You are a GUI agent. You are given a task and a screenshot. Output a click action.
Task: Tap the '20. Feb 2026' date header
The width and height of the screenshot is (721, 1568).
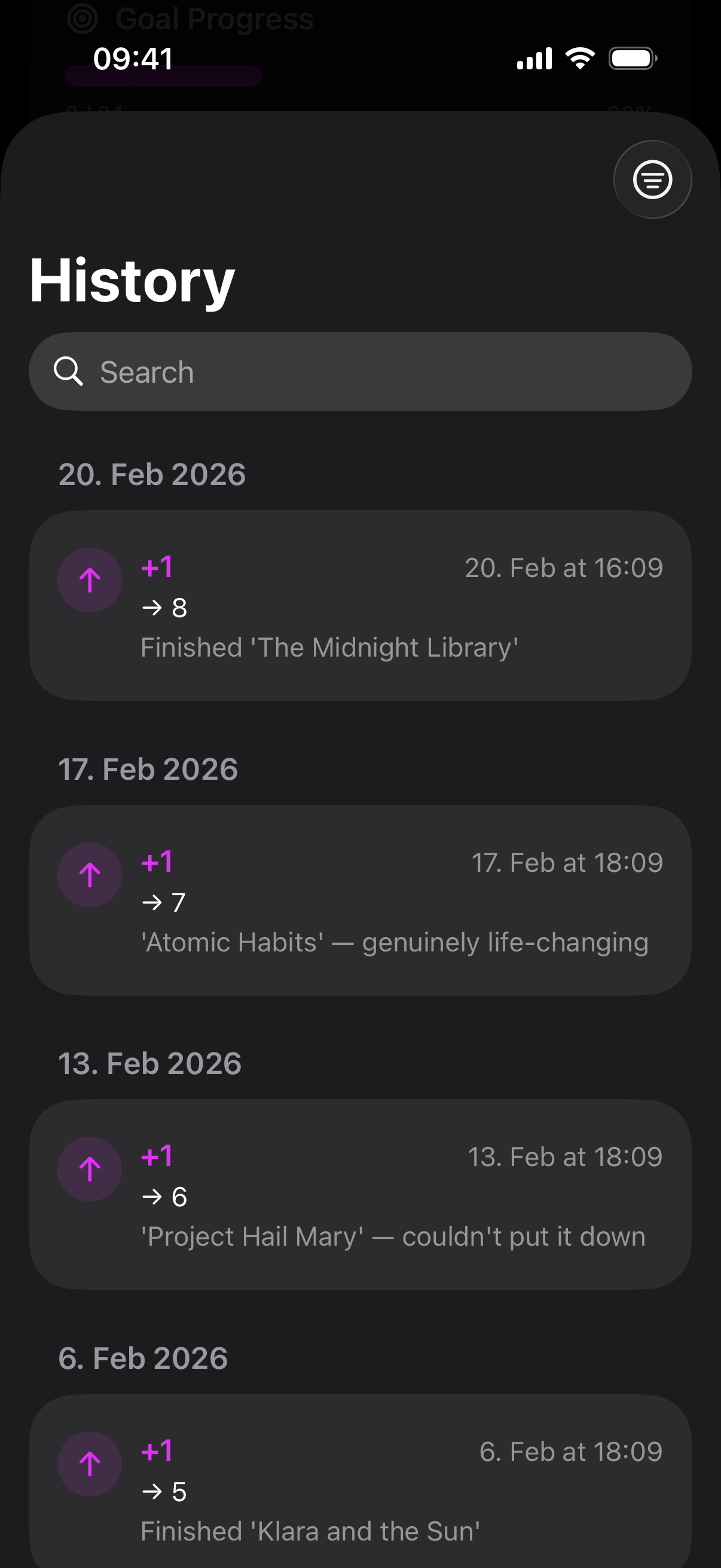(x=153, y=474)
